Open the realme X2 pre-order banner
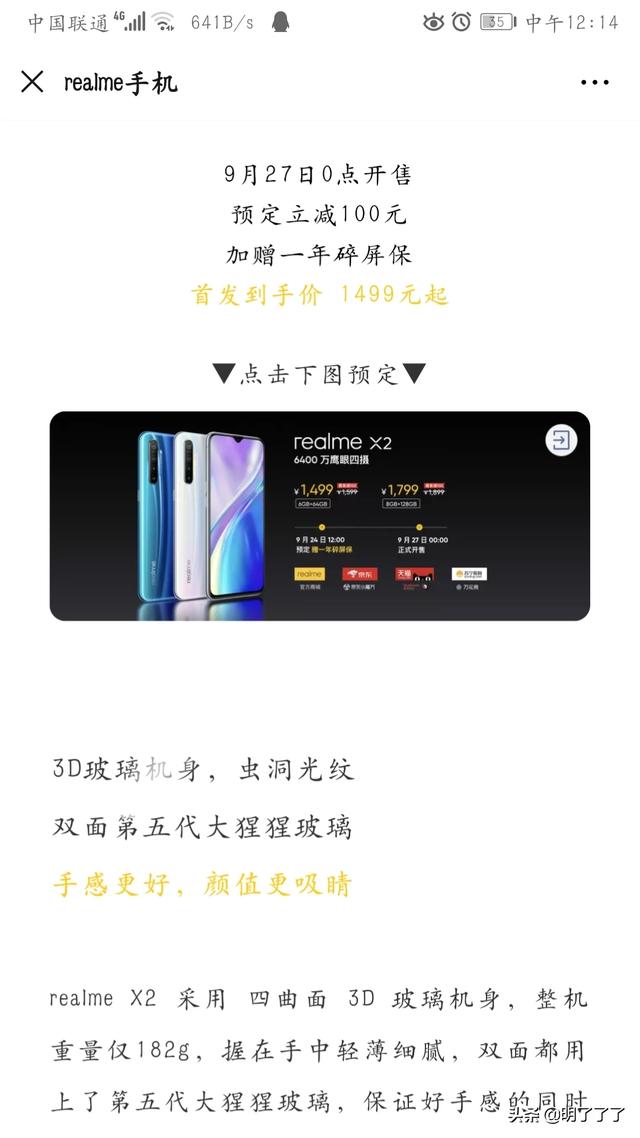Viewport: 640px width, 1138px height. 319,515
